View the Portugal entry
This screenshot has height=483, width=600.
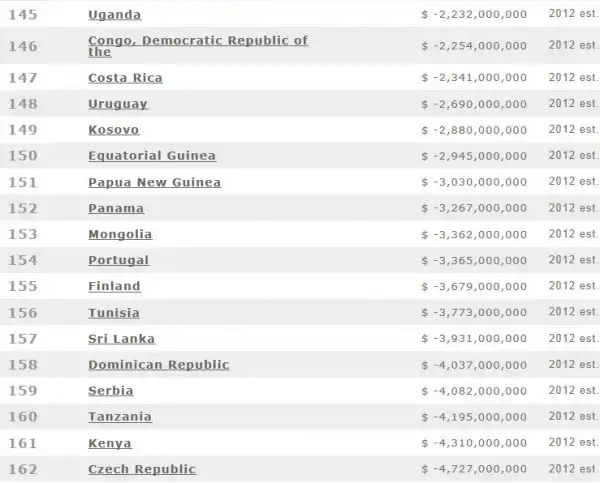[118, 260]
